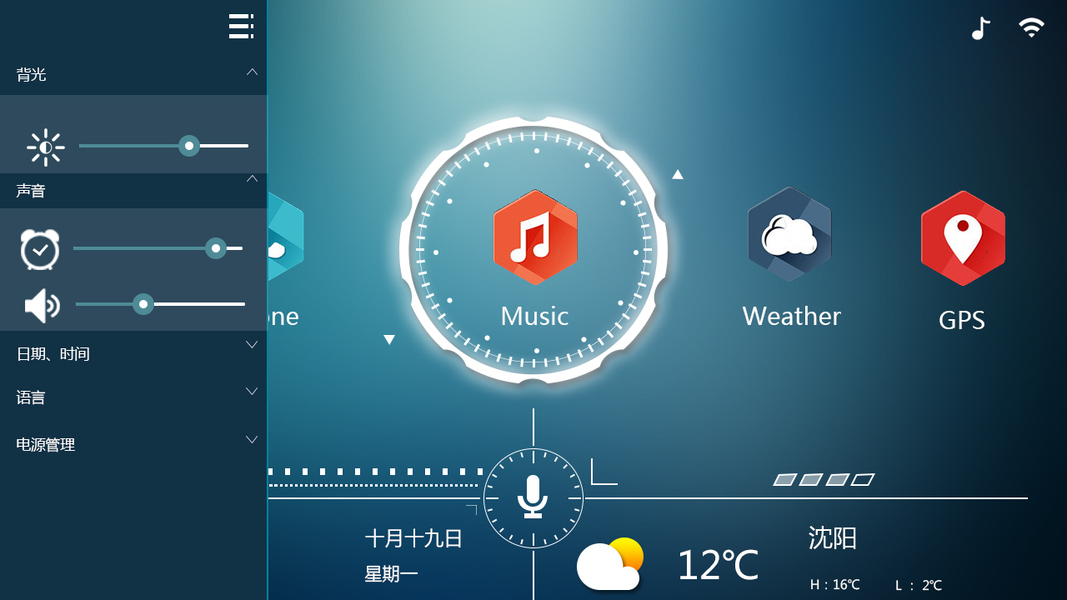Tap the speaker volume slider
This screenshot has width=1067, height=600.
click(160, 304)
